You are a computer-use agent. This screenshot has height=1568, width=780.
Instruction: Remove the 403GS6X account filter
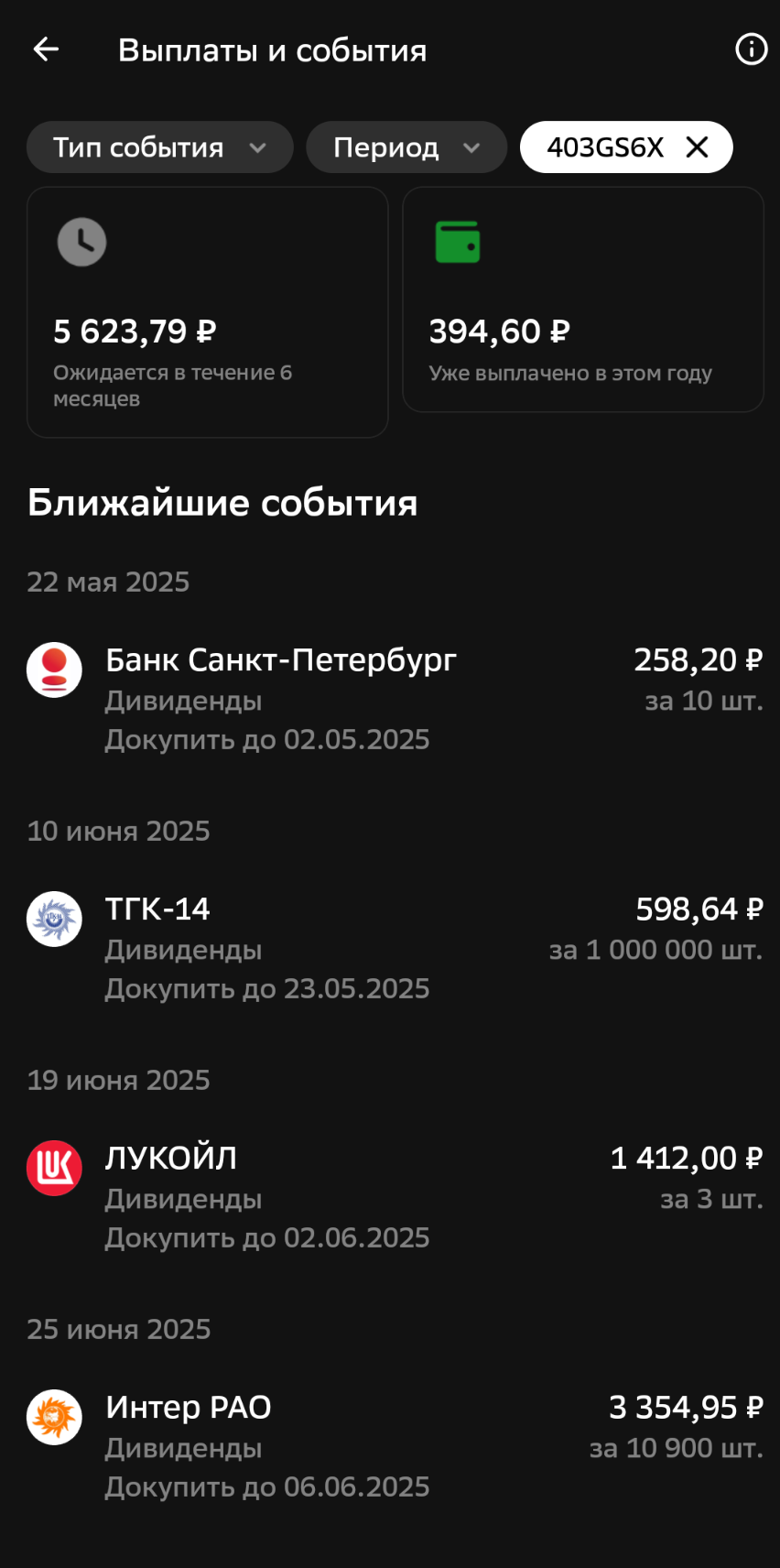pyautogui.click(x=698, y=147)
